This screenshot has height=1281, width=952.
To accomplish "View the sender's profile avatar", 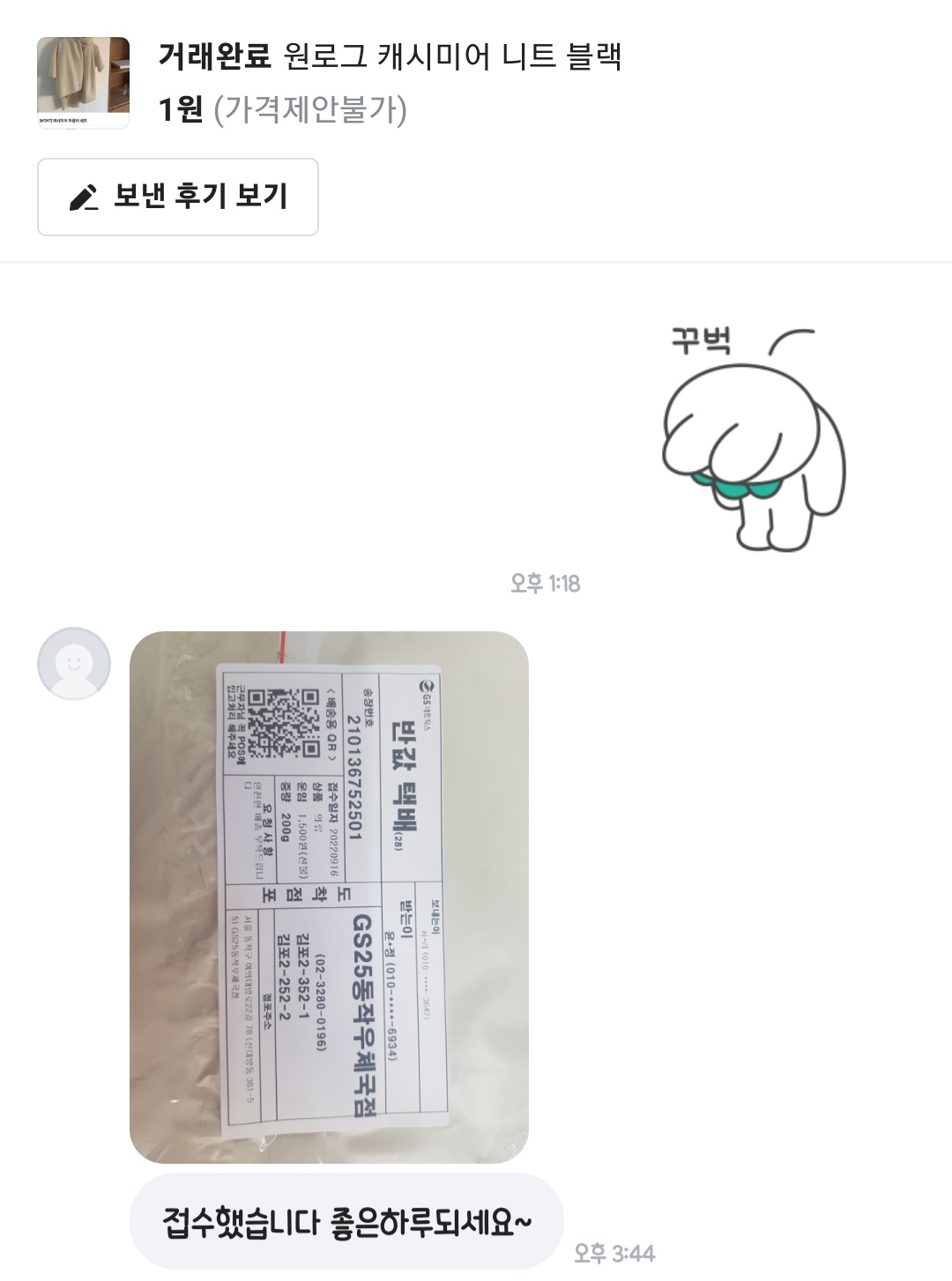I will pyautogui.click(x=74, y=664).
